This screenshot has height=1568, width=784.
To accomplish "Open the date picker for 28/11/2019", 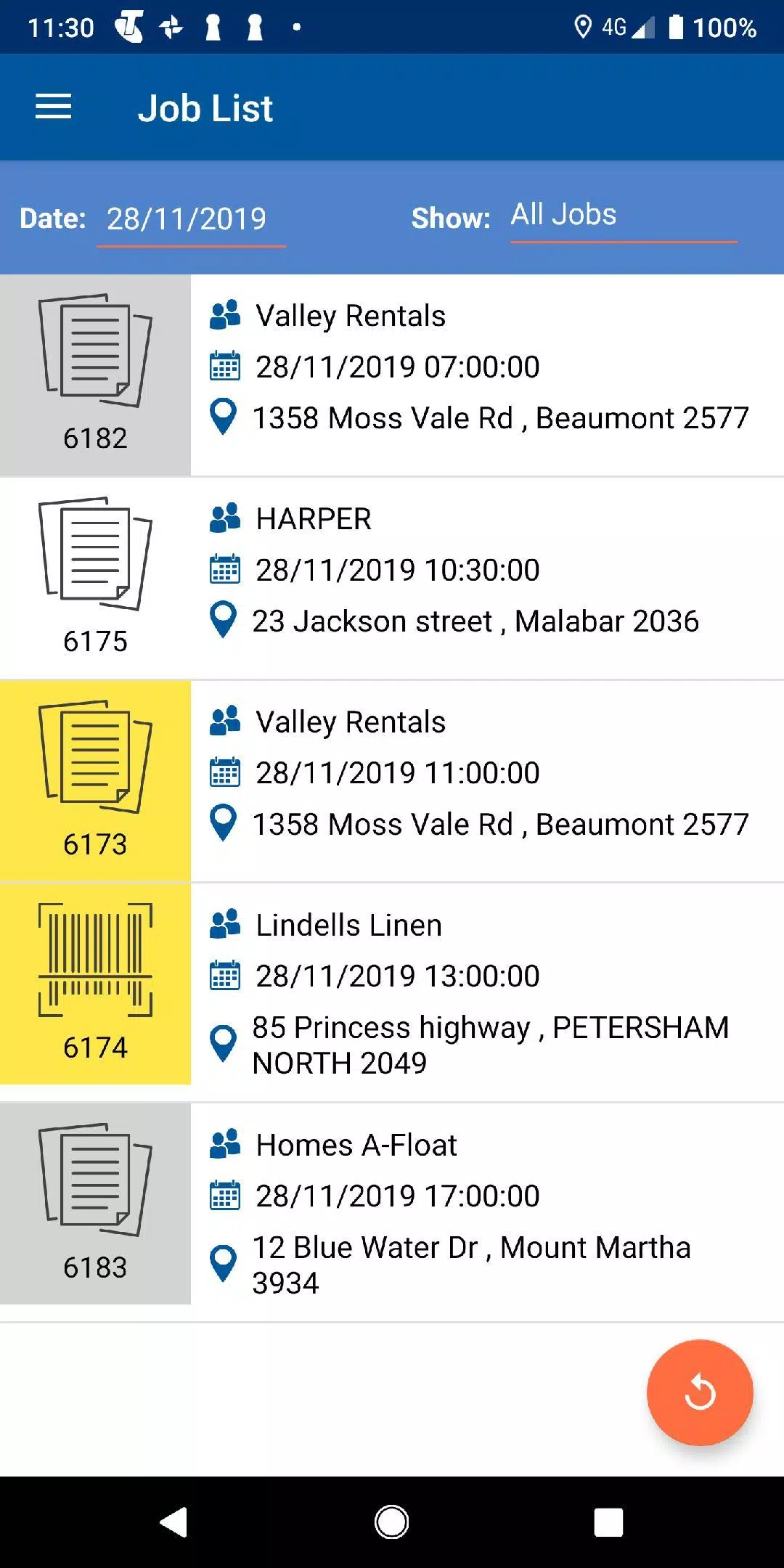I will click(187, 218).
